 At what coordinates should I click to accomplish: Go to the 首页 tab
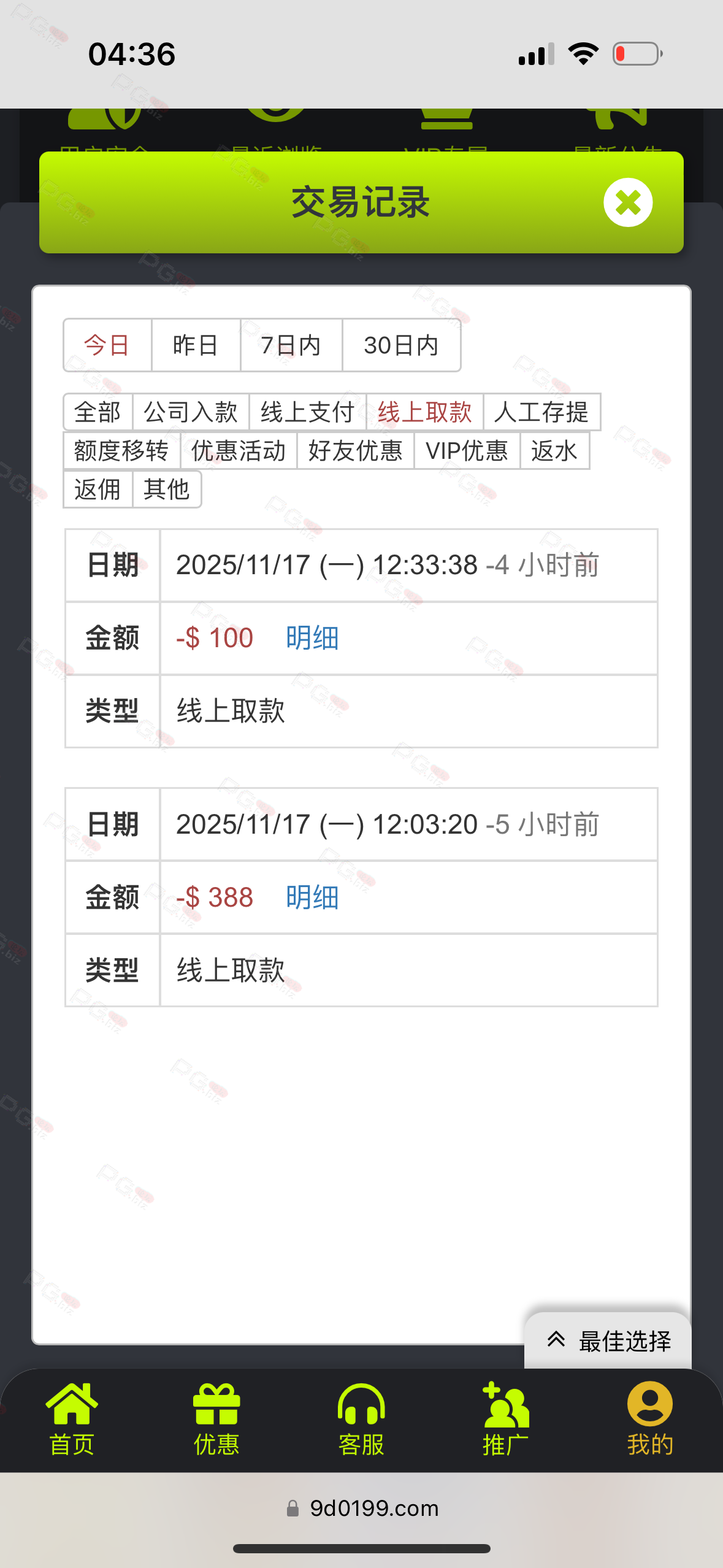pos(72,1420)
